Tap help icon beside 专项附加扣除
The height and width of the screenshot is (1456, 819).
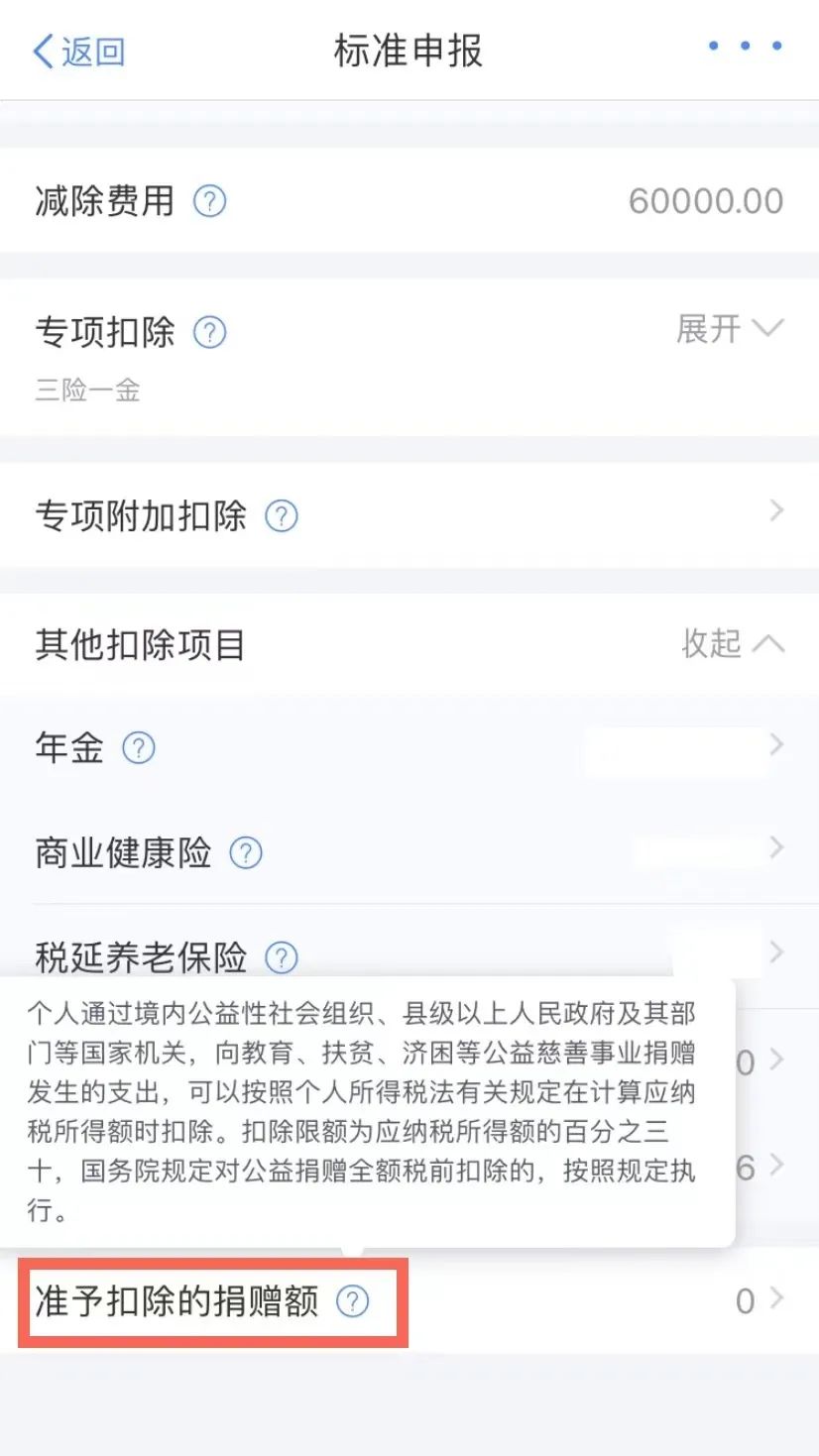coord(282,515)
